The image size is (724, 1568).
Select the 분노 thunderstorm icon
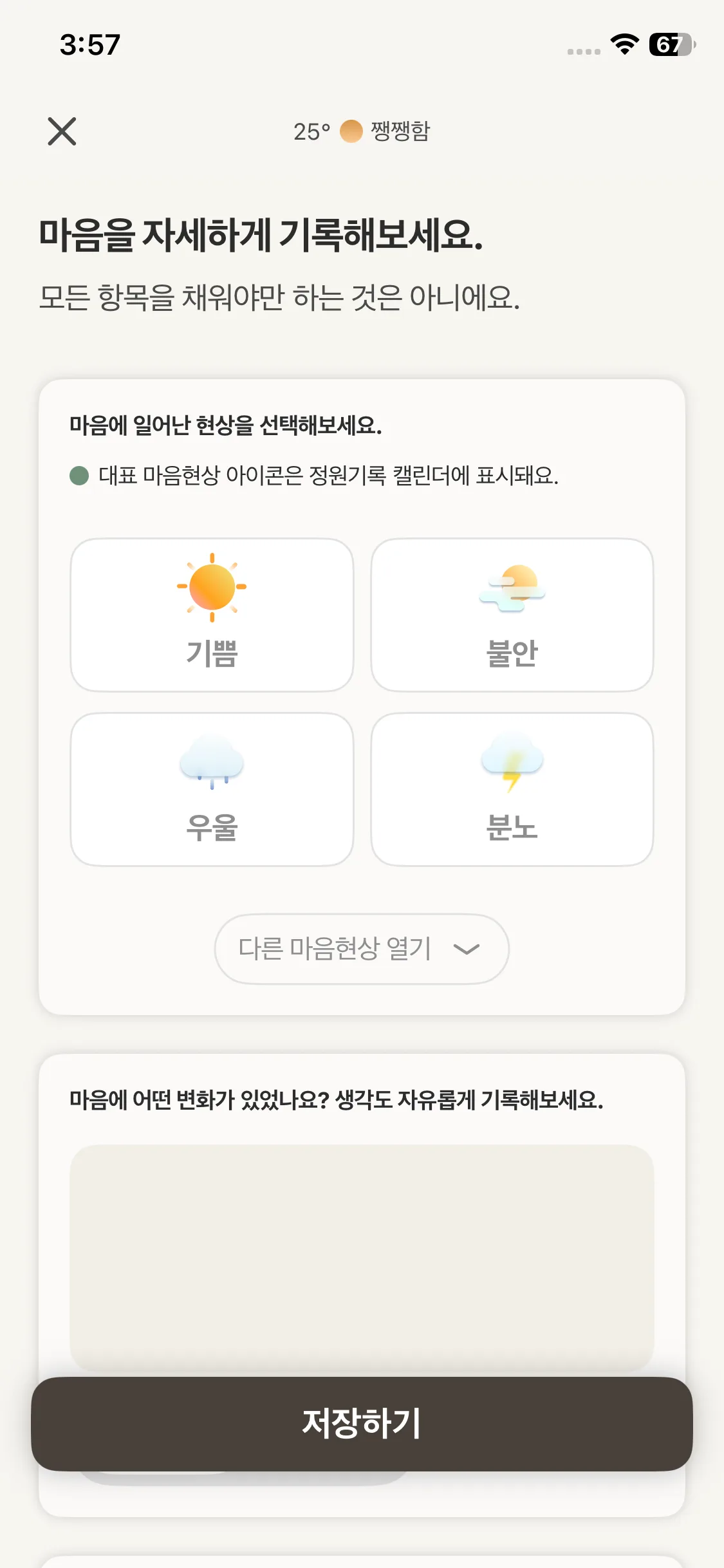tap(512, 765)
